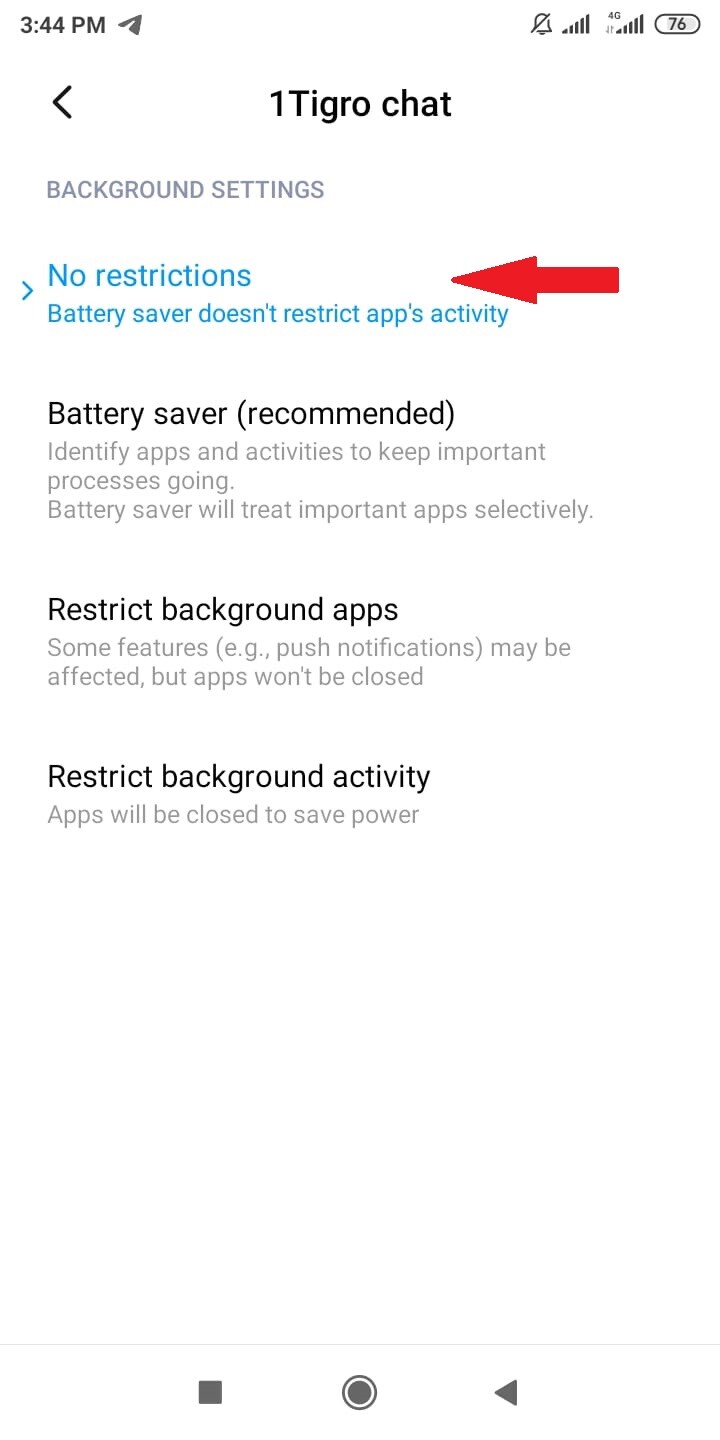The height and width of the screenshot is (1440, 720).
Task: Open recent apps with the square button
Action: pyautogui.click(x=210, y=1392)
